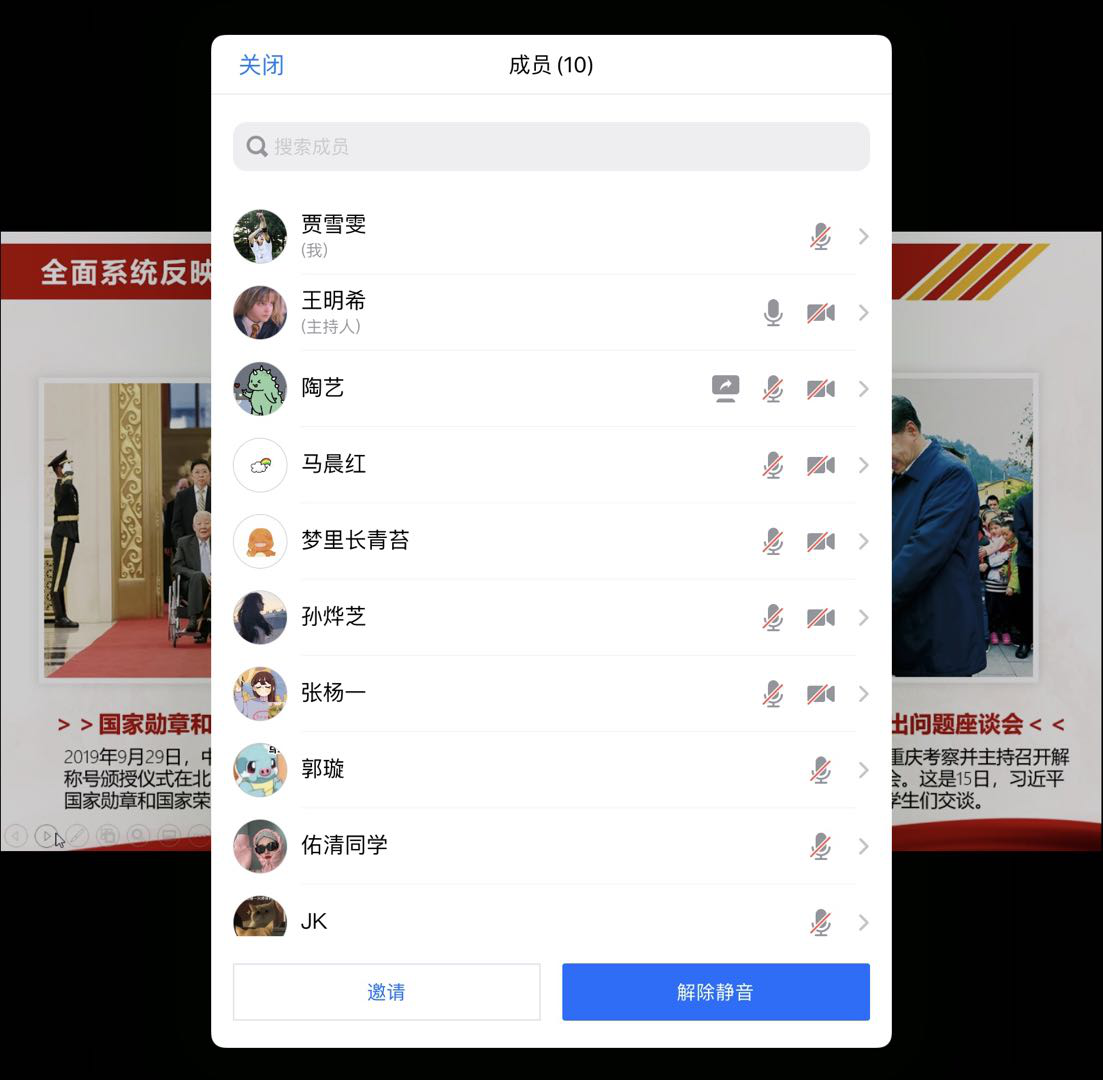Close the members panel via 关闭

coord(261,65)
